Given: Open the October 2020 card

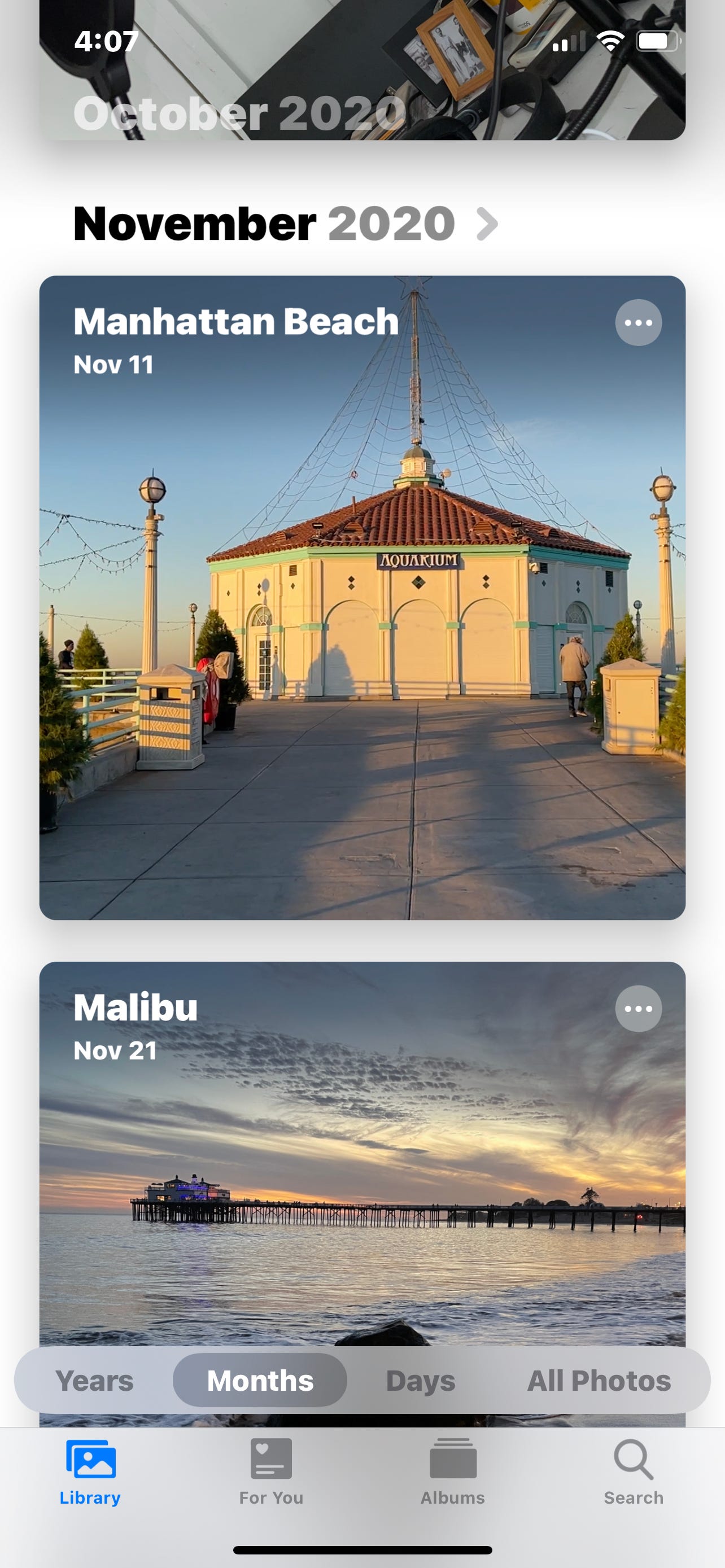Looking at the screenshot, I should point(362,70).
